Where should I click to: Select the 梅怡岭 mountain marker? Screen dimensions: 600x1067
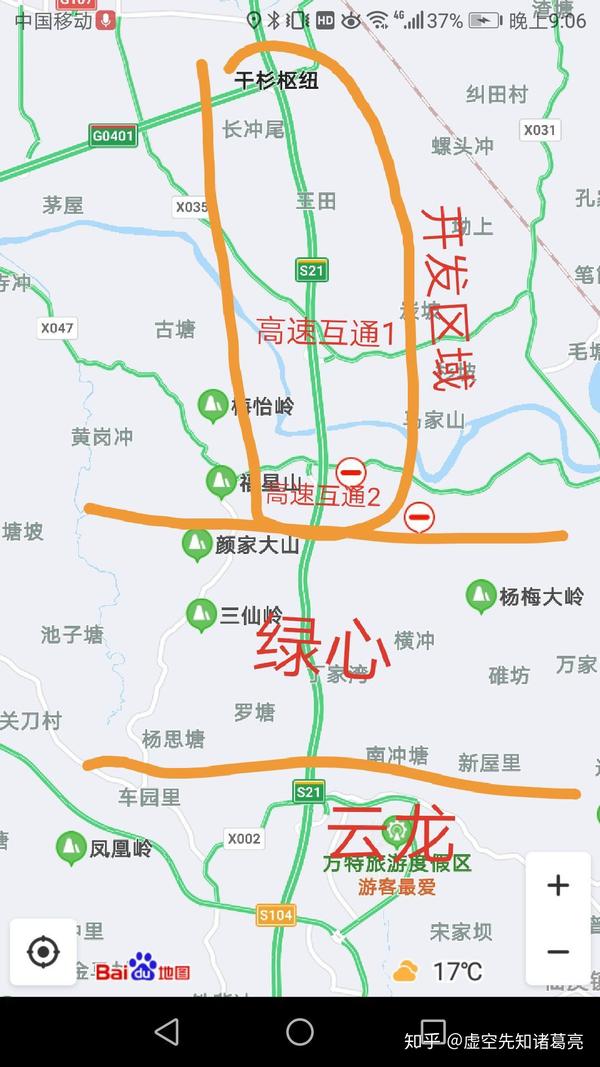pyautogui.click(x=211, y=406)
